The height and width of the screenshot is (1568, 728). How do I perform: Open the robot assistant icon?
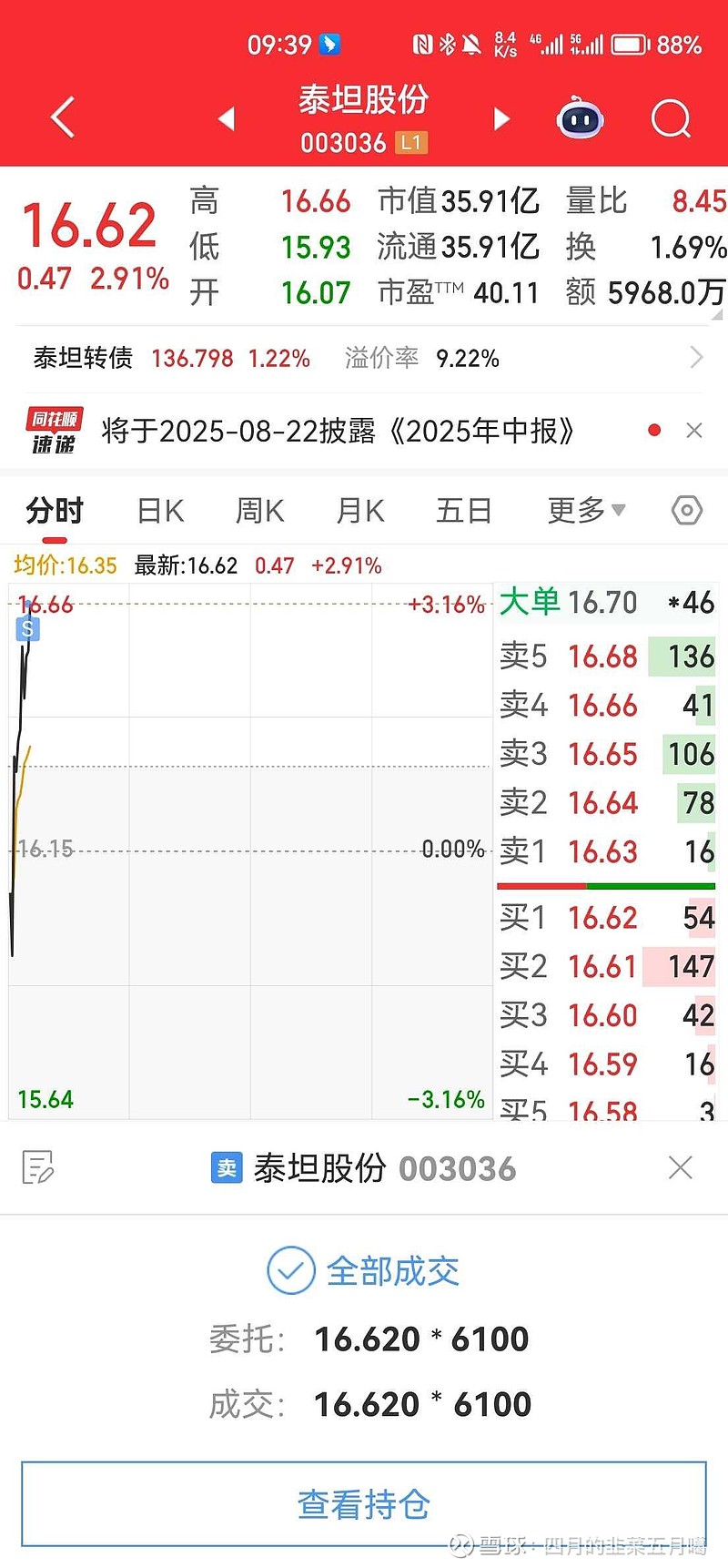[x=581, y=118]
